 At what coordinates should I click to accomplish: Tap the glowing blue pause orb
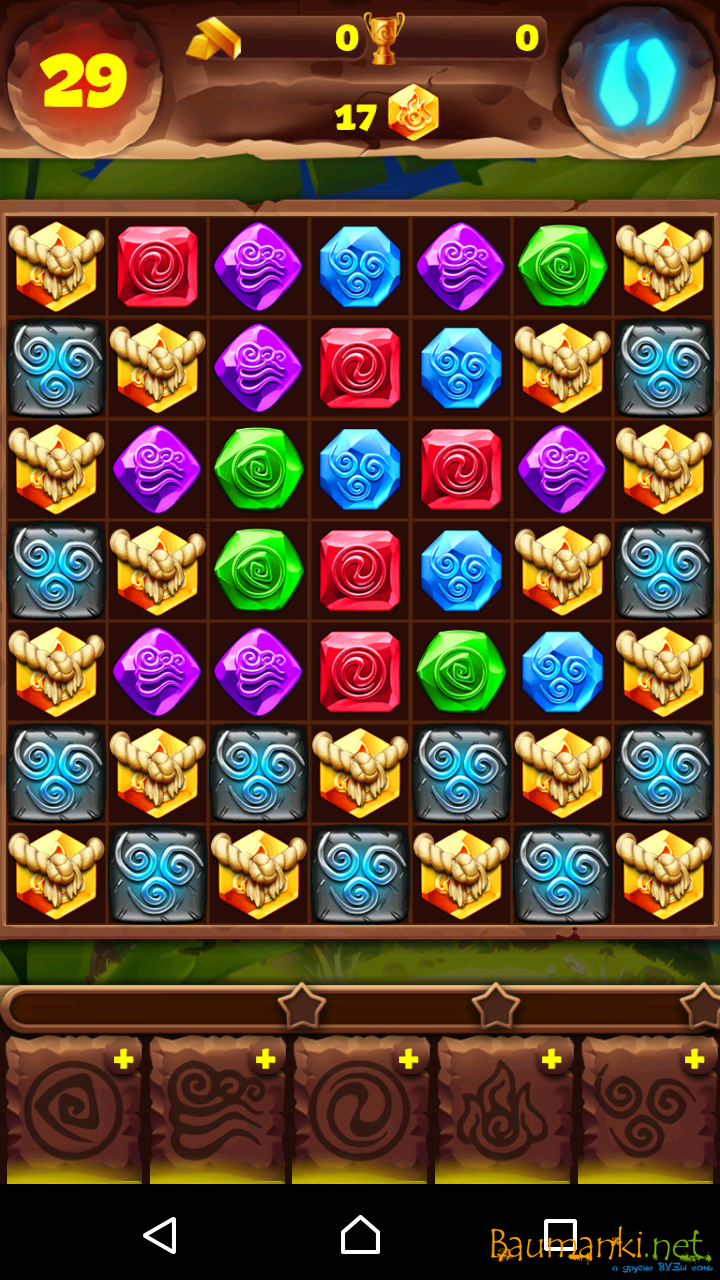tap(637, 82)
